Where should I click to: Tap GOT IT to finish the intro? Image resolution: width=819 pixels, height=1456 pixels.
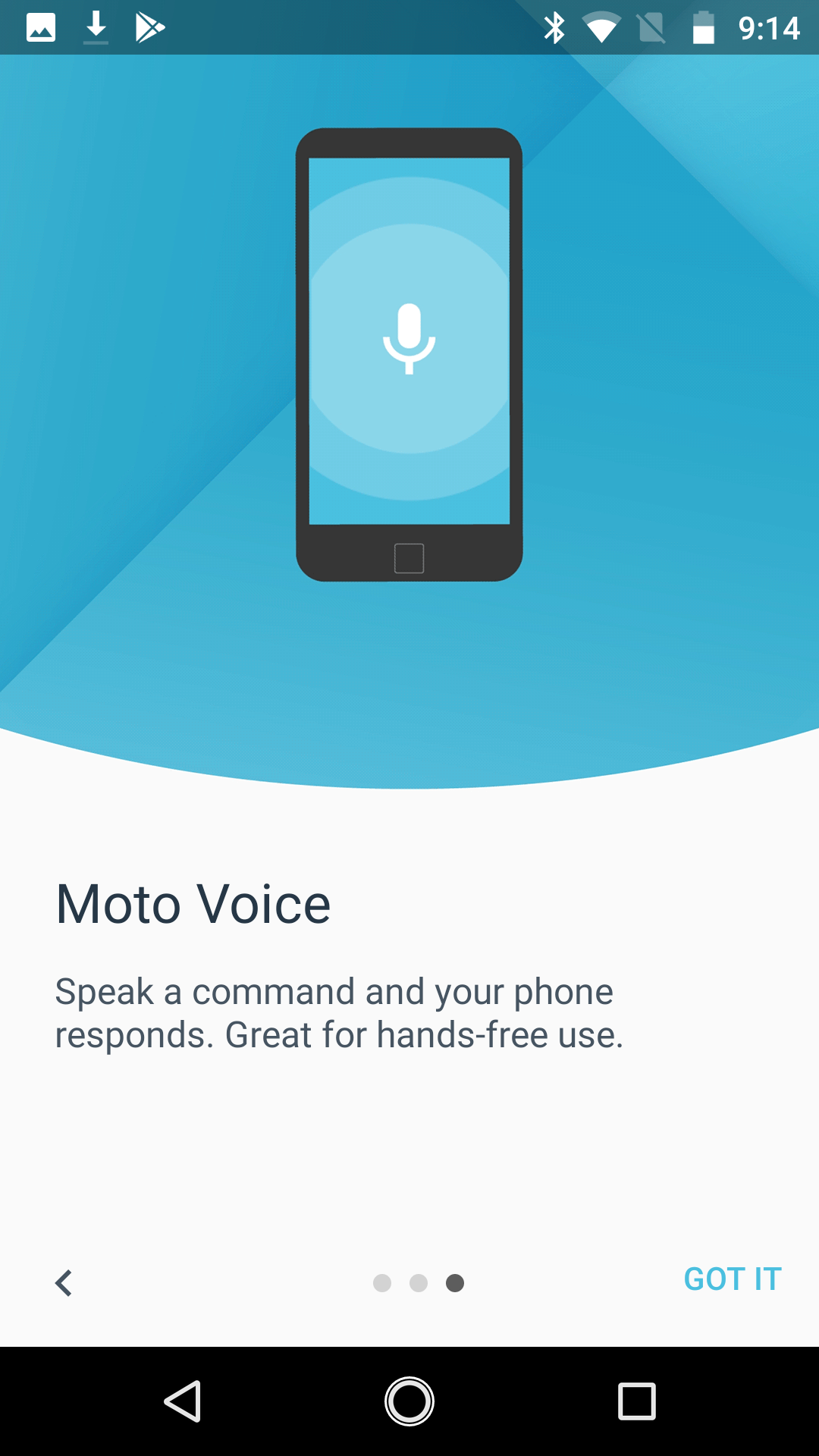[732, 1279]
